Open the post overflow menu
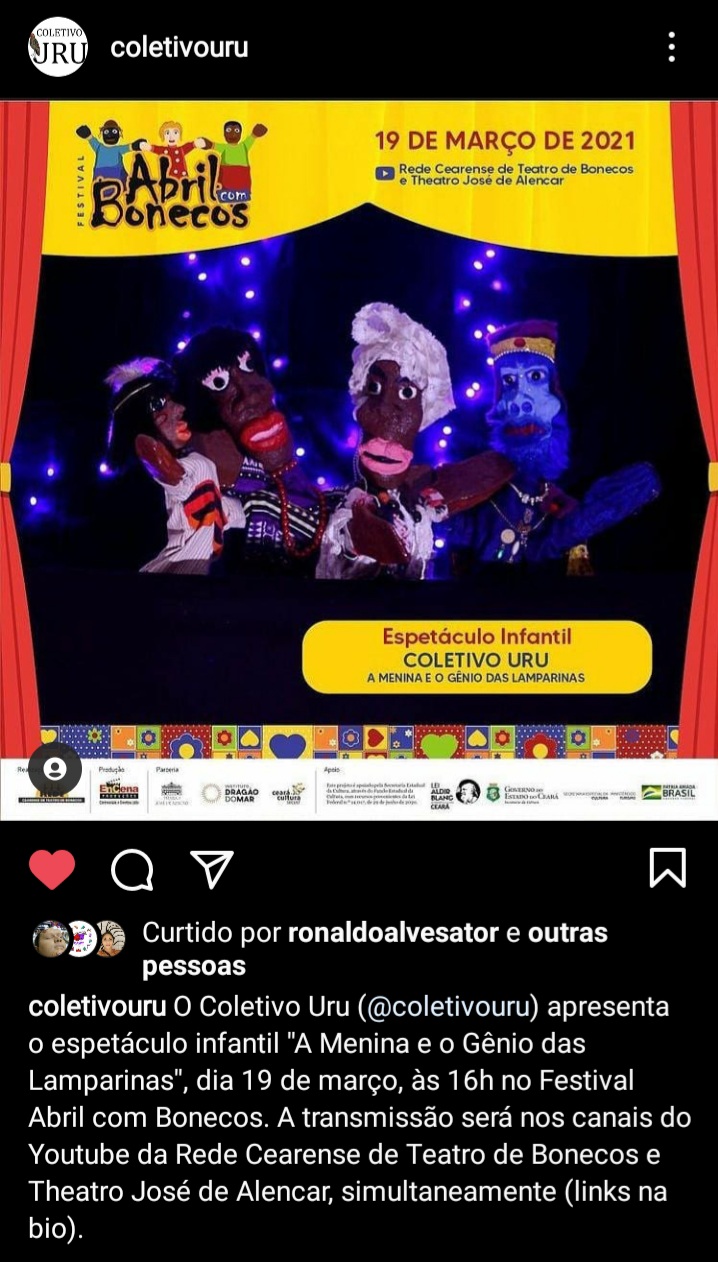718x1262 pixels. pyautogui.click(x=671, y=47)
